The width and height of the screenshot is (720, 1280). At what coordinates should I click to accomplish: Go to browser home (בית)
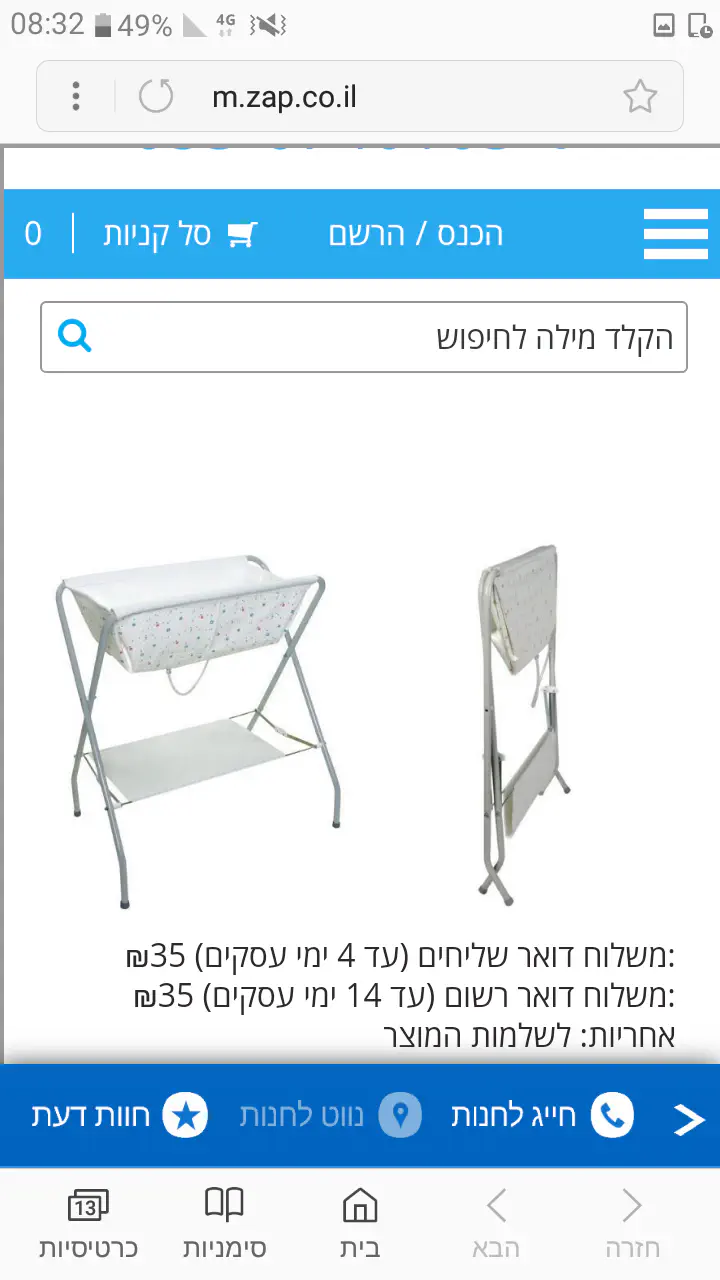pos(360,1222)
